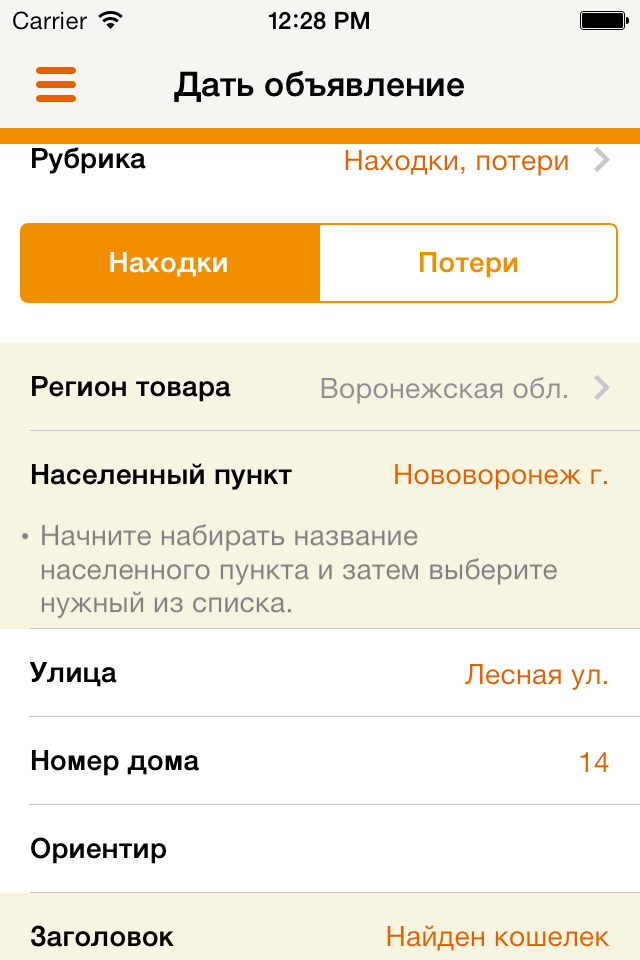Switch to the Потери segment

click(469, 263)
